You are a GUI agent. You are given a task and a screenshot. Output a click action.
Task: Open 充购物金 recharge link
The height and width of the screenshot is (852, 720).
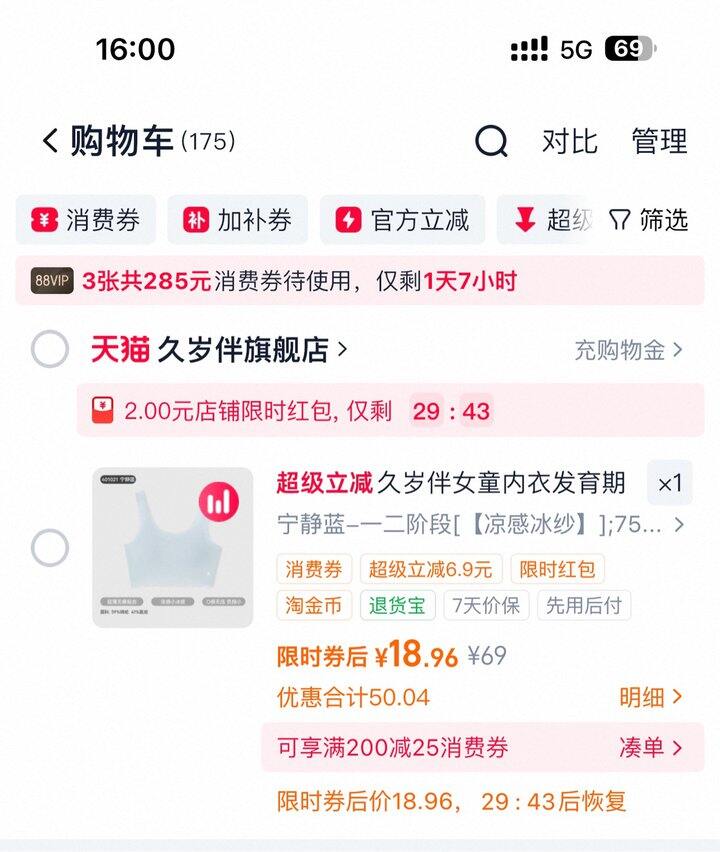pyautogui.click(x=628, y=350)
